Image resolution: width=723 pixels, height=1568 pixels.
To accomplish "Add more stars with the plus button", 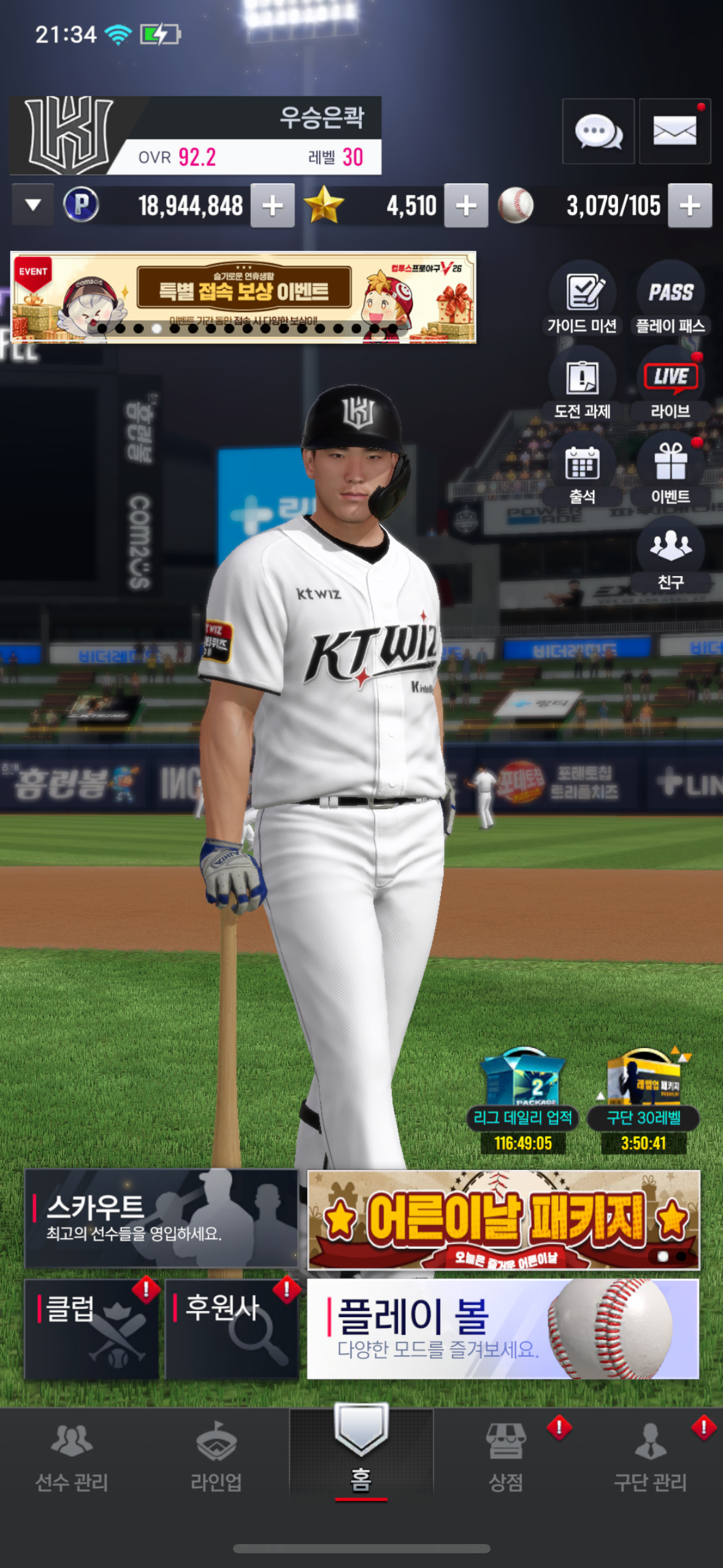I will coord(466,206).
